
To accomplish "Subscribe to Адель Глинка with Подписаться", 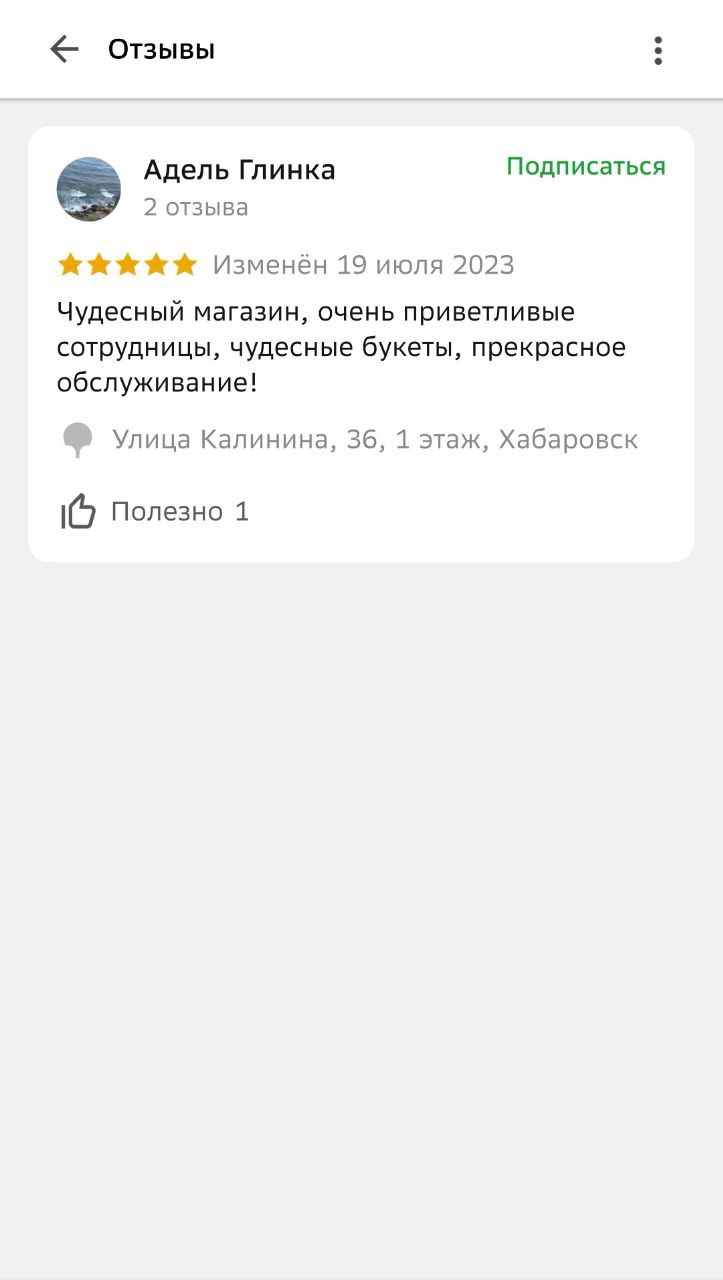I will [x=585, y=166].
